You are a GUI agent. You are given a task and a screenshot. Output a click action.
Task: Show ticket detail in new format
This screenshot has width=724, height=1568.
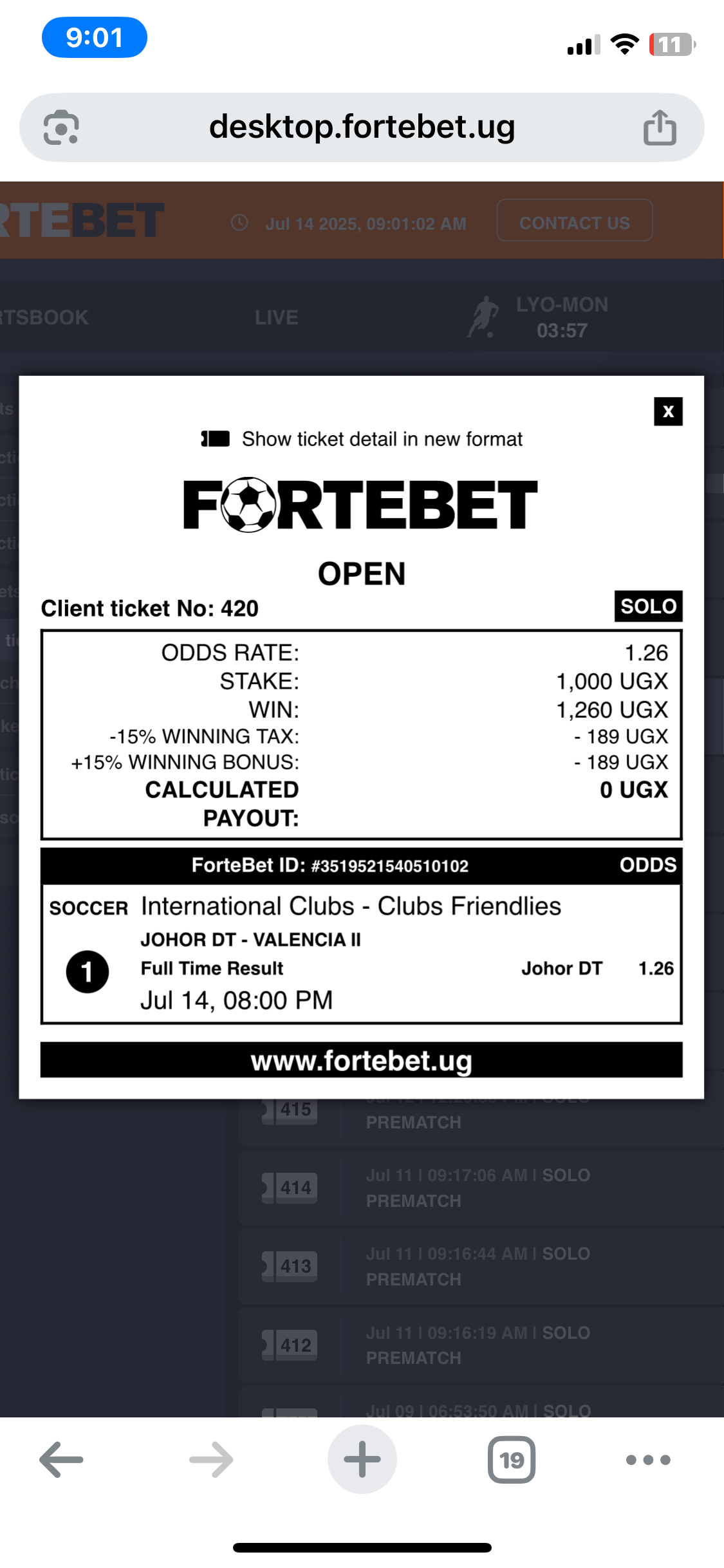coord(362,439)
